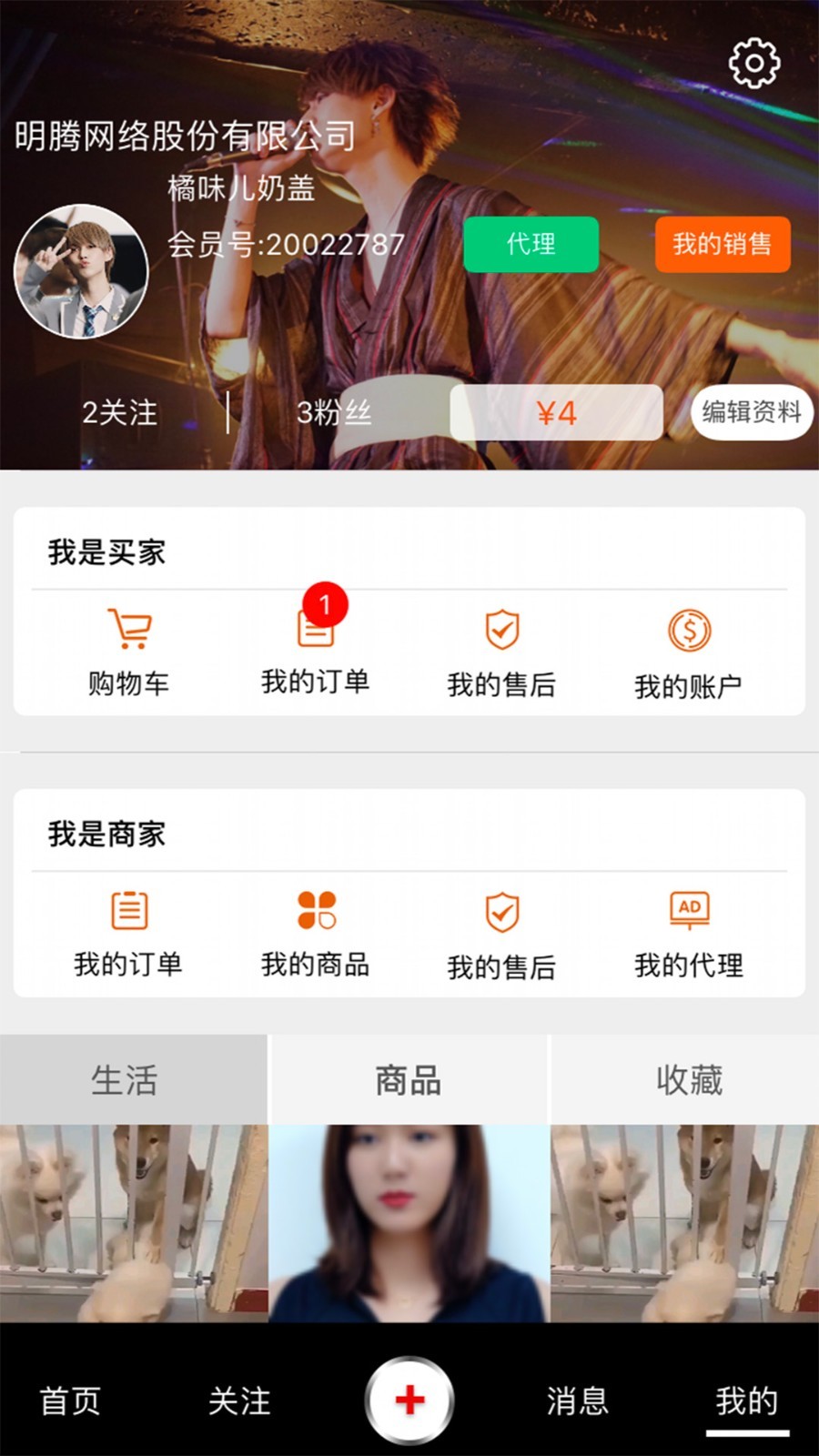The width and height of the screenshot is (819, 1456).
Task: Open merchant 我的商品 products
Action: pos(315,934)
